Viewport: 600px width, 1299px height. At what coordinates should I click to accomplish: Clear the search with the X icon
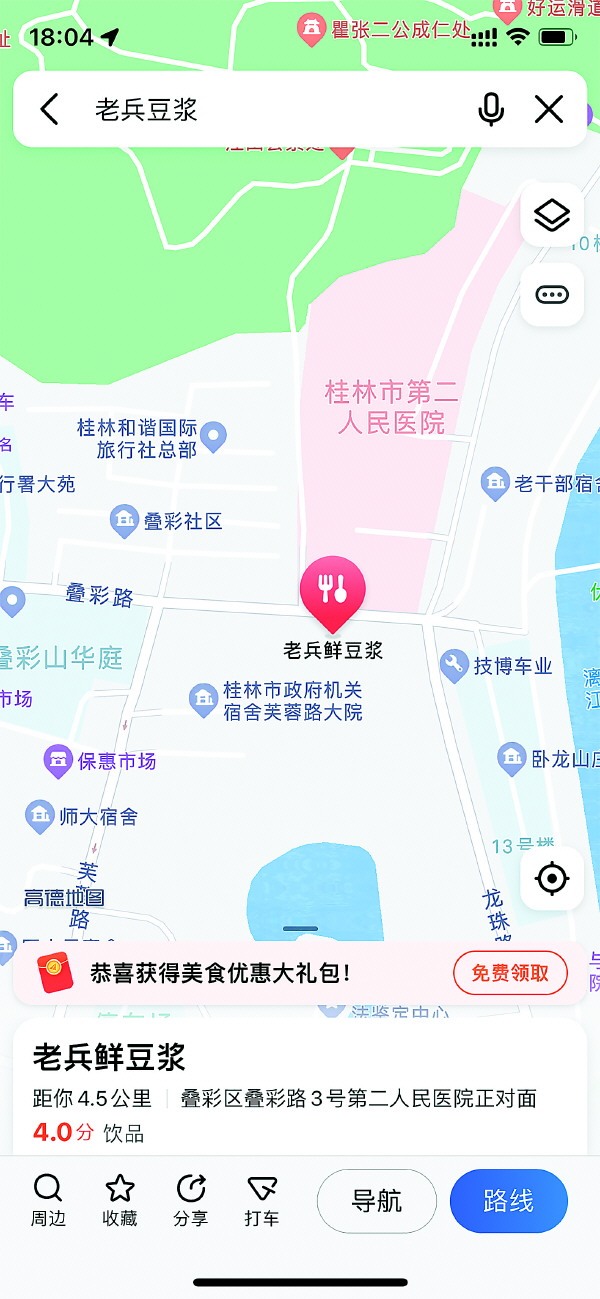coord(549,109)
